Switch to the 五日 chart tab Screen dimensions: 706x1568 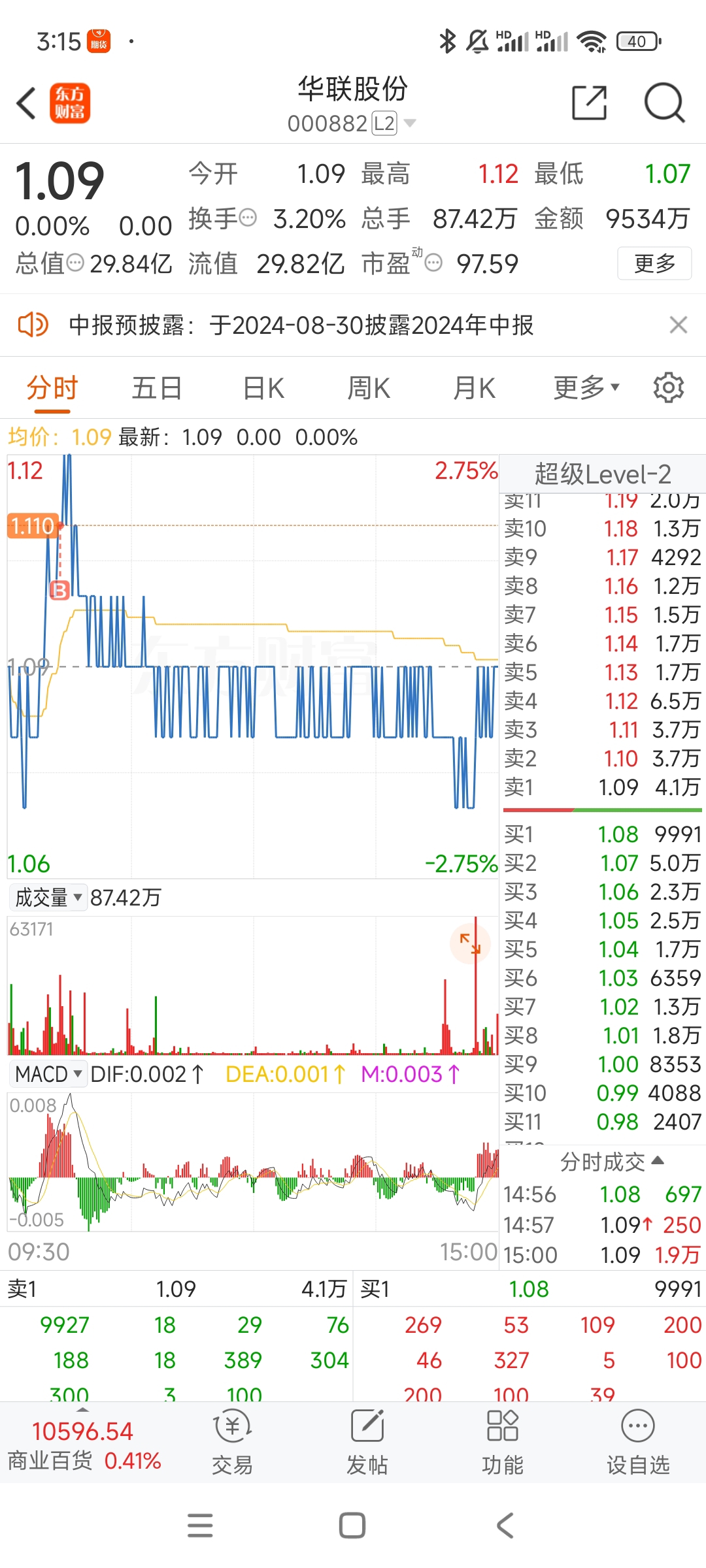pyautogui.click(x=157, y=388)
